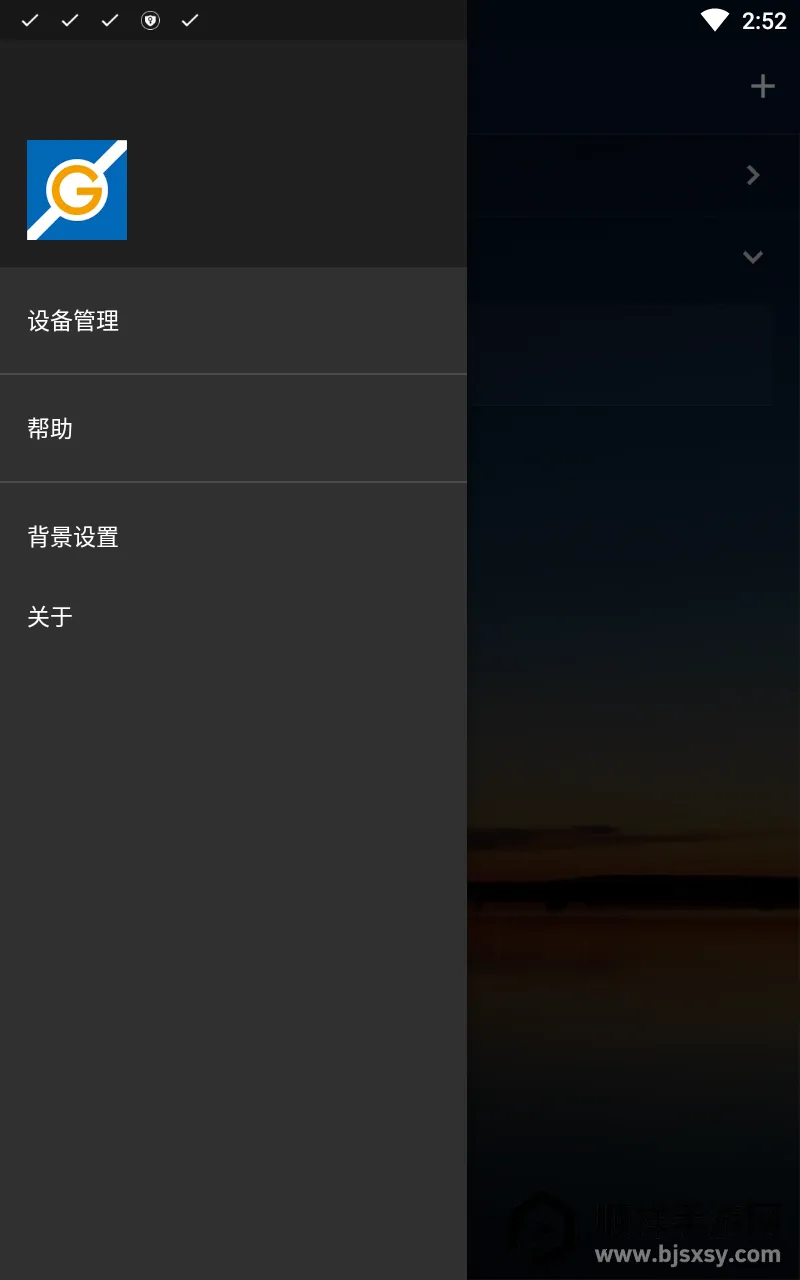Tap the plus add icon
This screenshot has height=1280, width=800.
click(763, 87)
